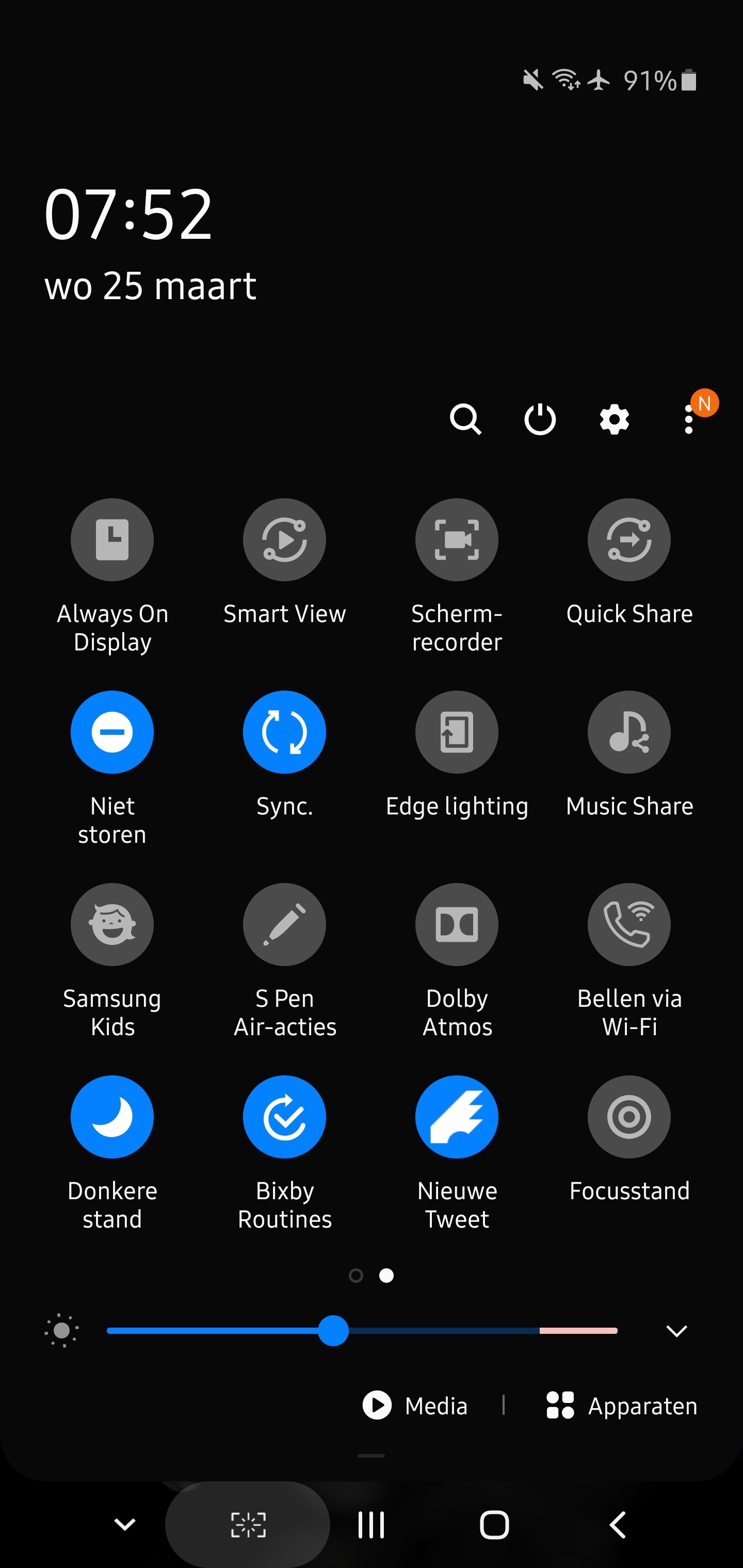743x1568 pixels.
Task: Open the quick panel search
Action: click(x=466, y=419)
